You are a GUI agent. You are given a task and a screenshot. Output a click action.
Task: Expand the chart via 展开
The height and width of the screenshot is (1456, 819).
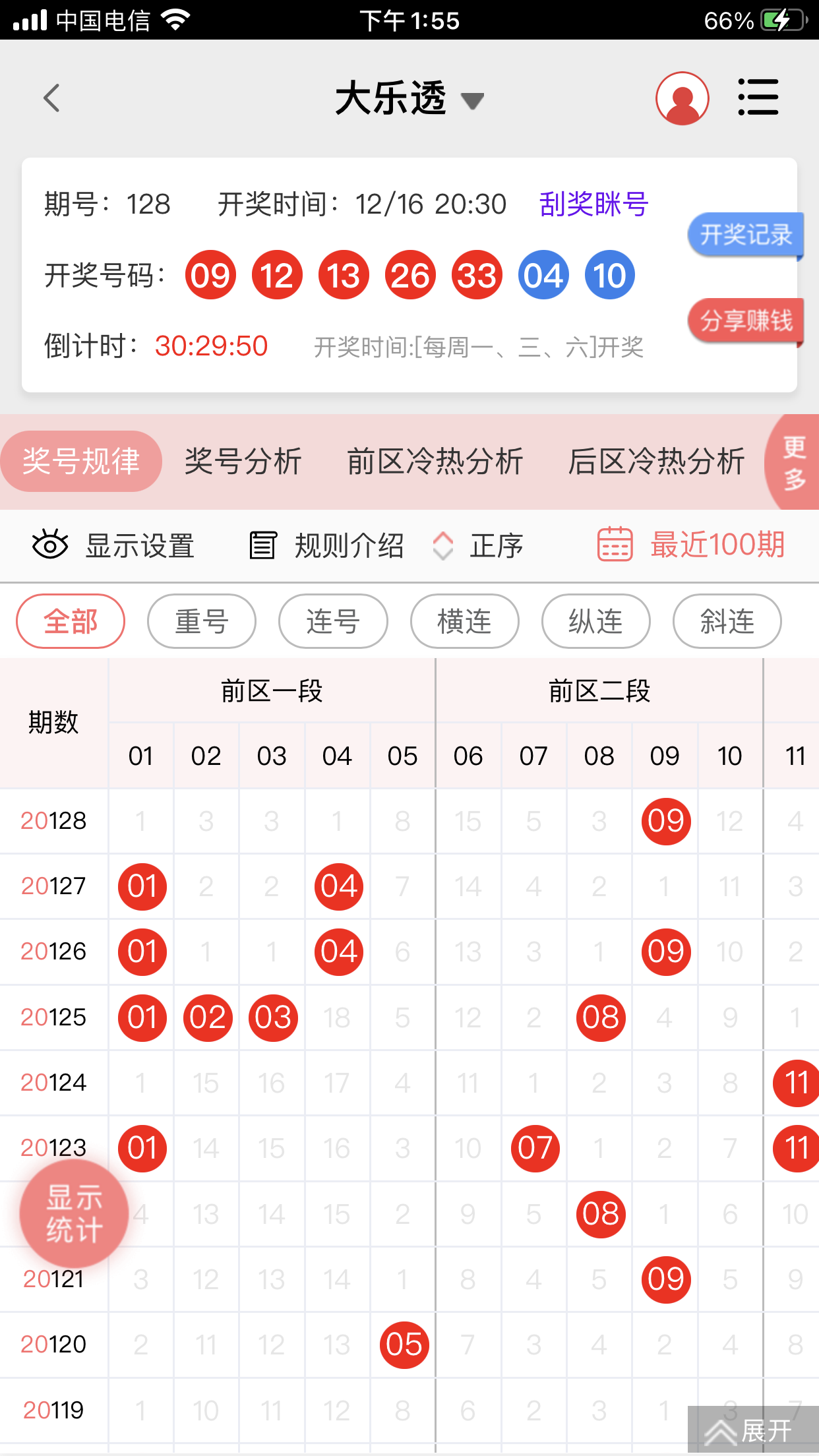[753, 1431]
